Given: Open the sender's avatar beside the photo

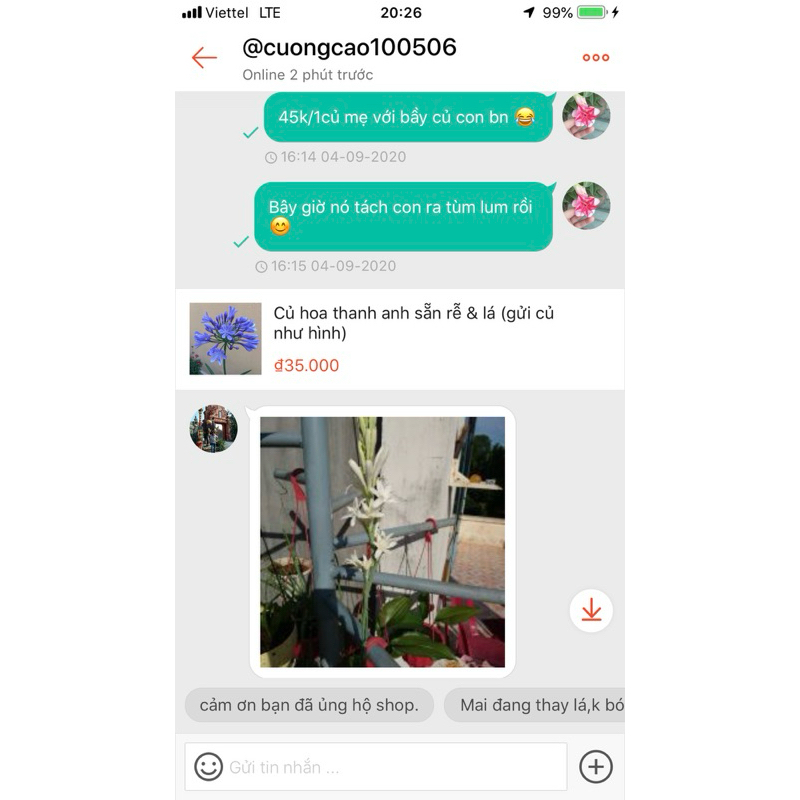Looking at the screenshot, I should point(214,429).
